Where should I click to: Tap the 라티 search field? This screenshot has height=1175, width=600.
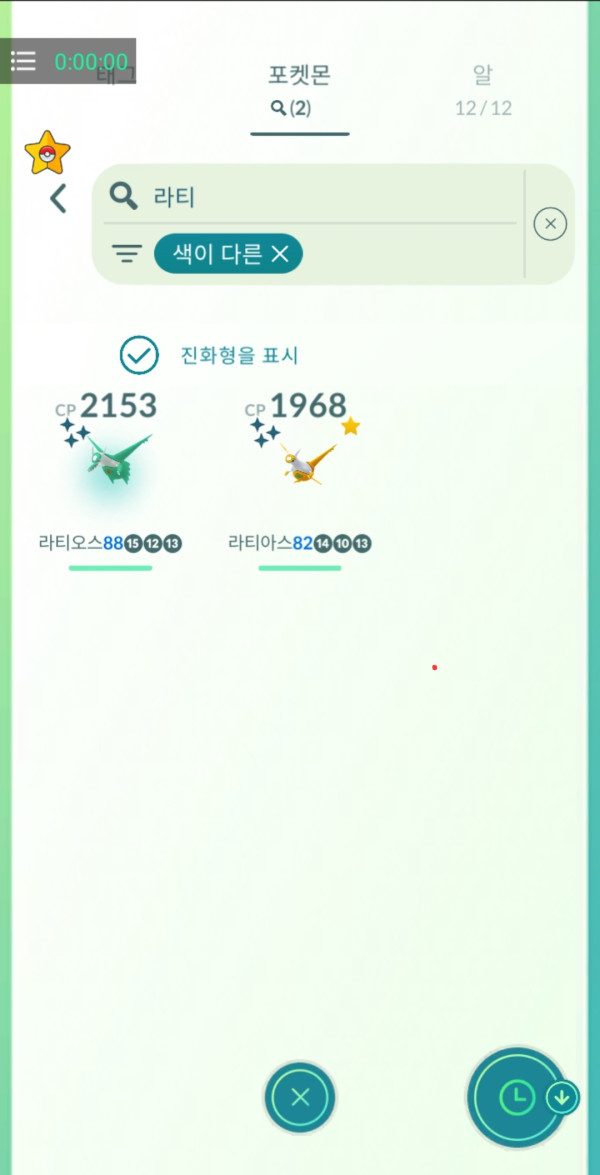click(320, 196)
